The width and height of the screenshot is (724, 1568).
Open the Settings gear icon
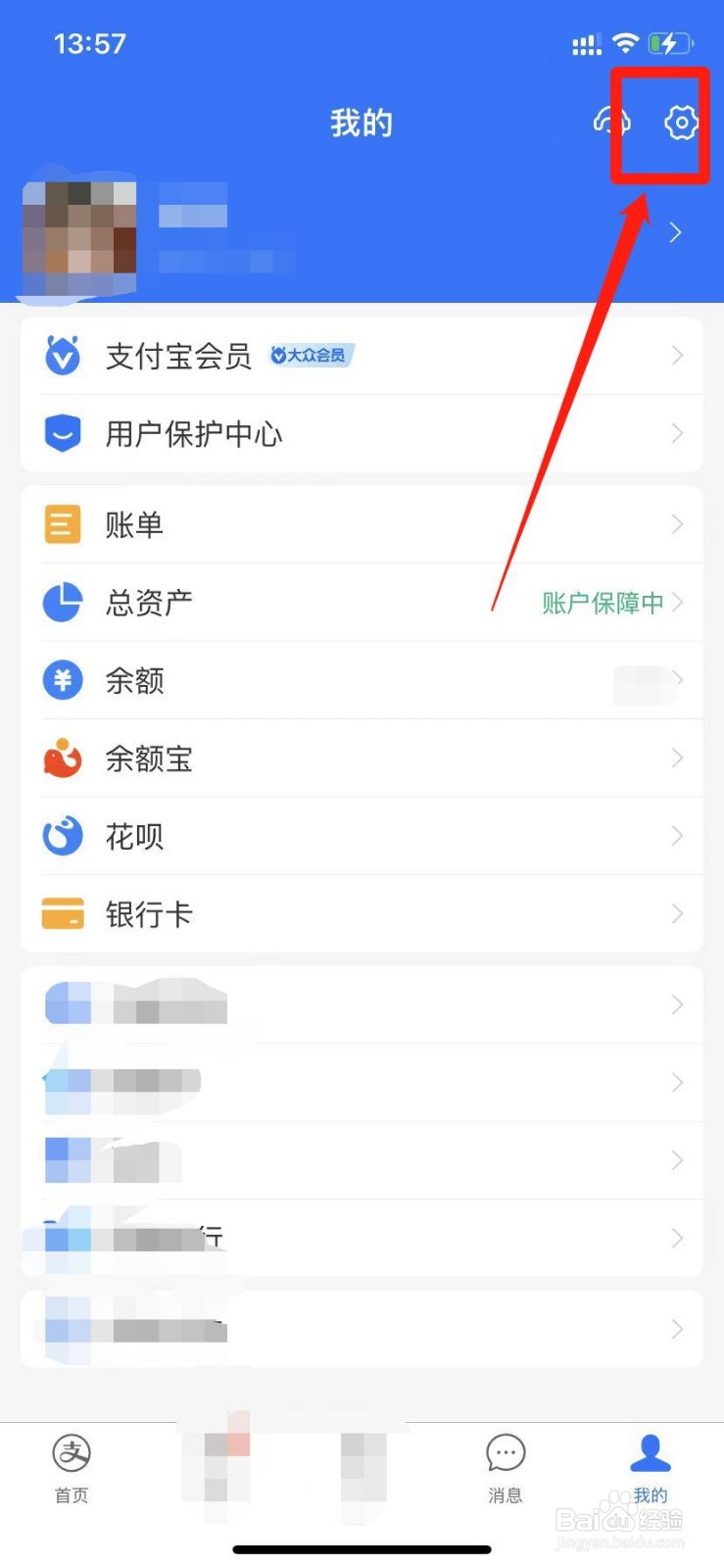(x=680, y=123)
